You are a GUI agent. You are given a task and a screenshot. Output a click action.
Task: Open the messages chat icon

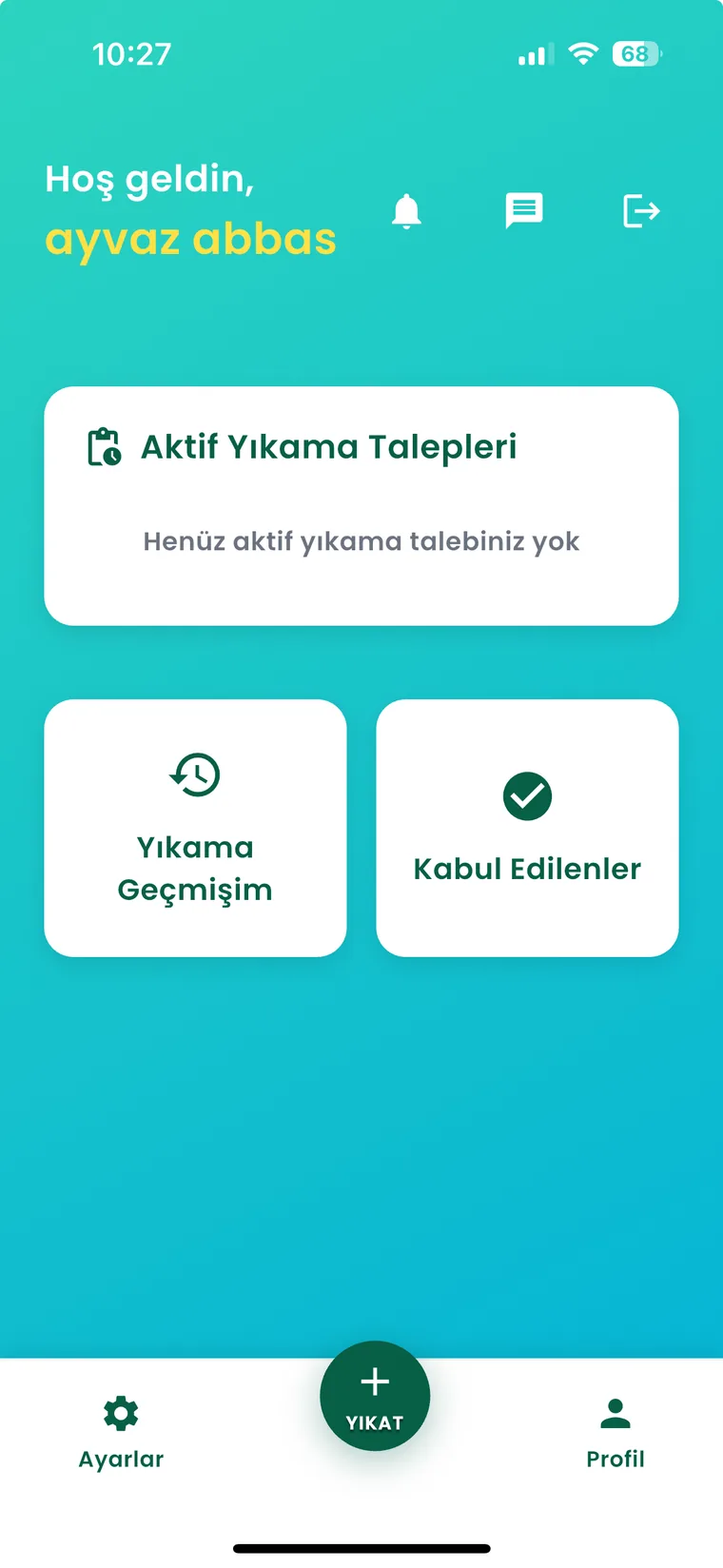coord(524,210)
